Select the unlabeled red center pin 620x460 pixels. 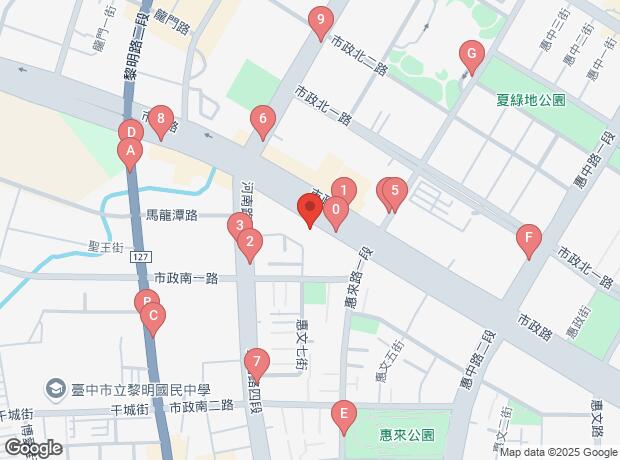(309, 210)
